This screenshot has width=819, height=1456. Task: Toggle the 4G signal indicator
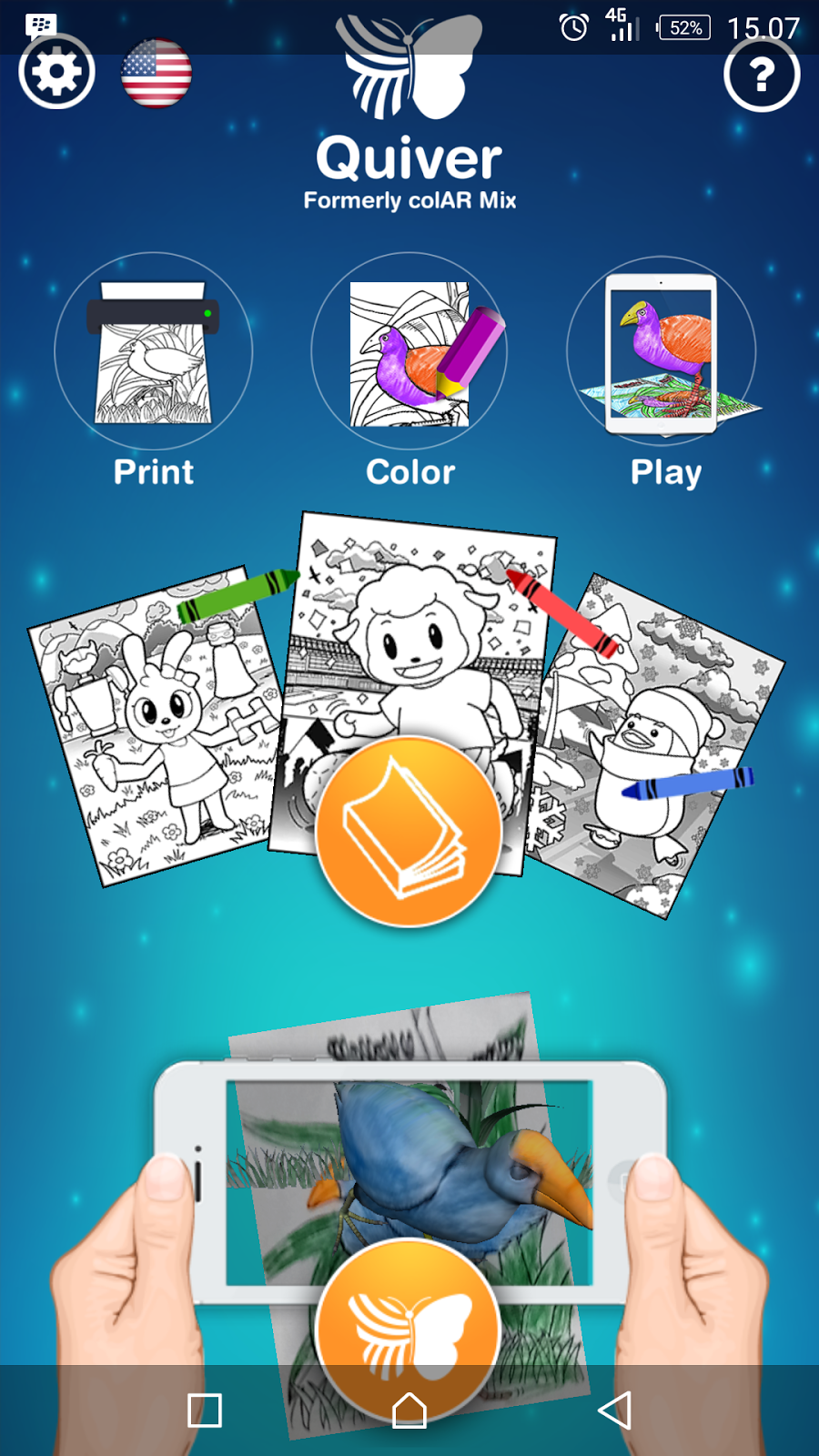622,25
